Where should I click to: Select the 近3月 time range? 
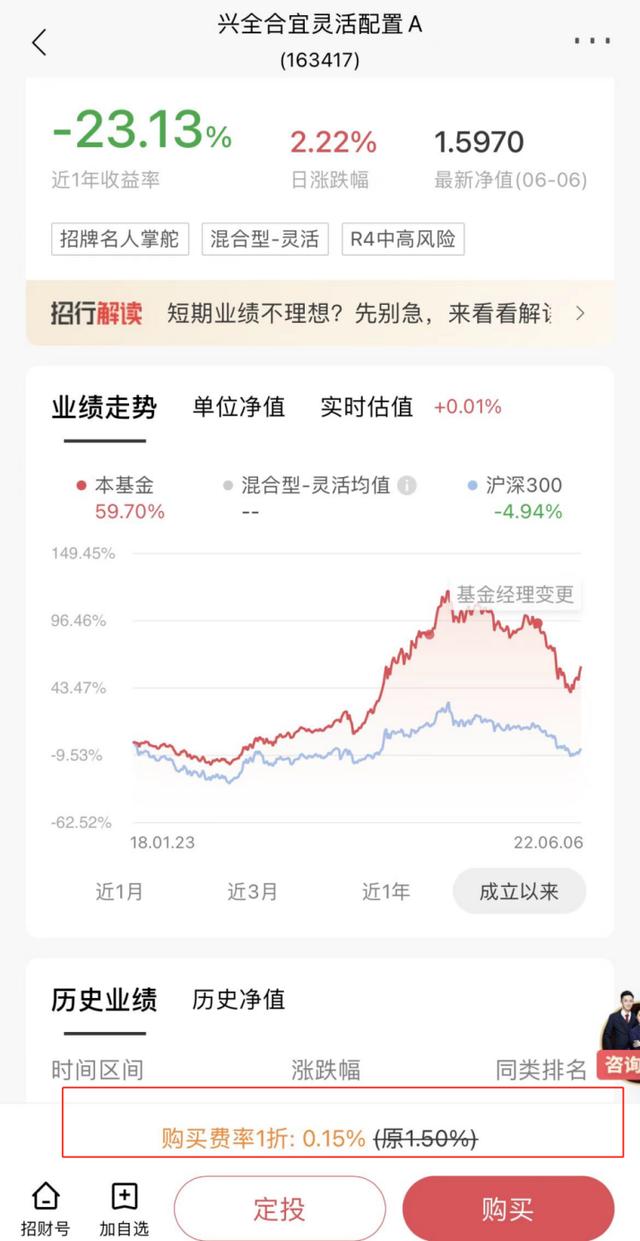coord(252,891)
